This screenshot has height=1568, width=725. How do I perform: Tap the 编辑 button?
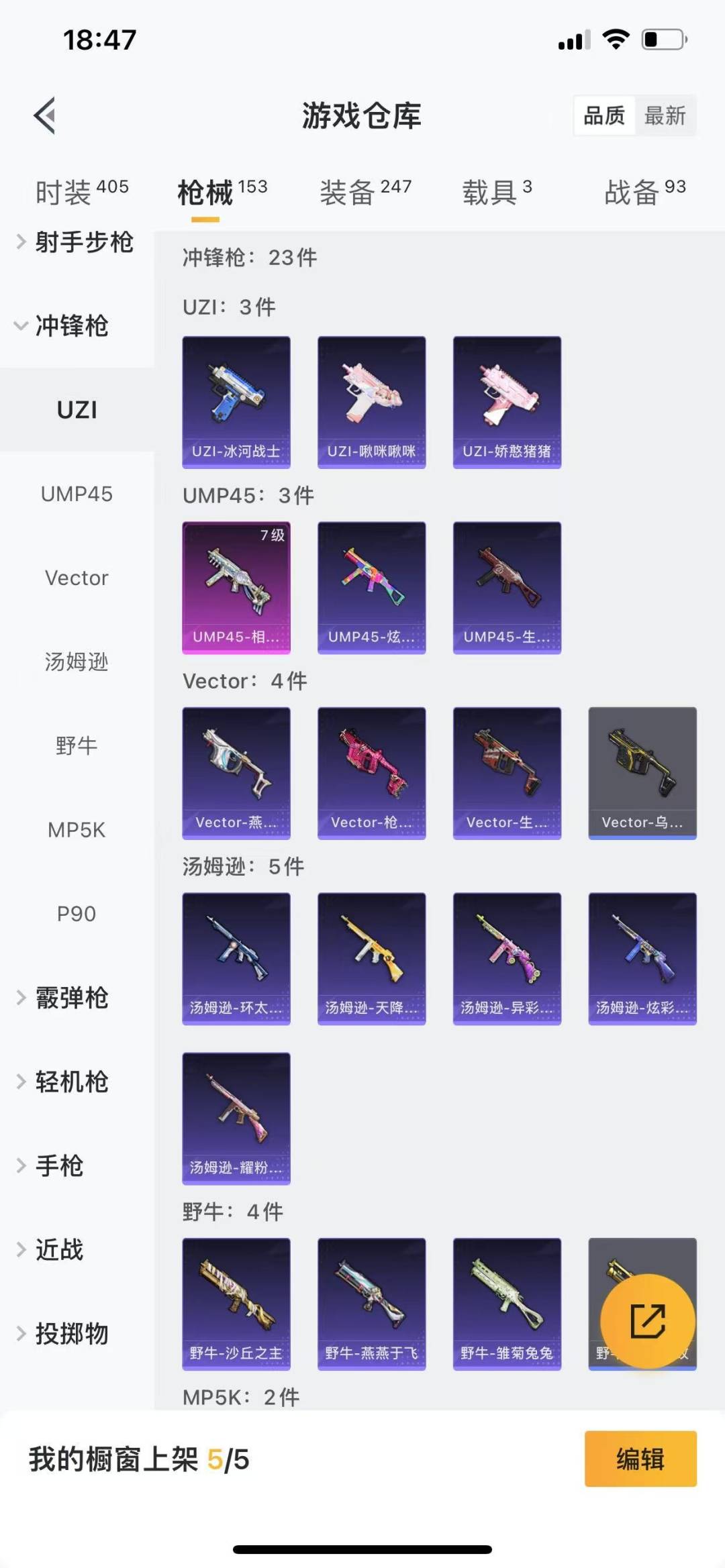tap(640, 1459)
